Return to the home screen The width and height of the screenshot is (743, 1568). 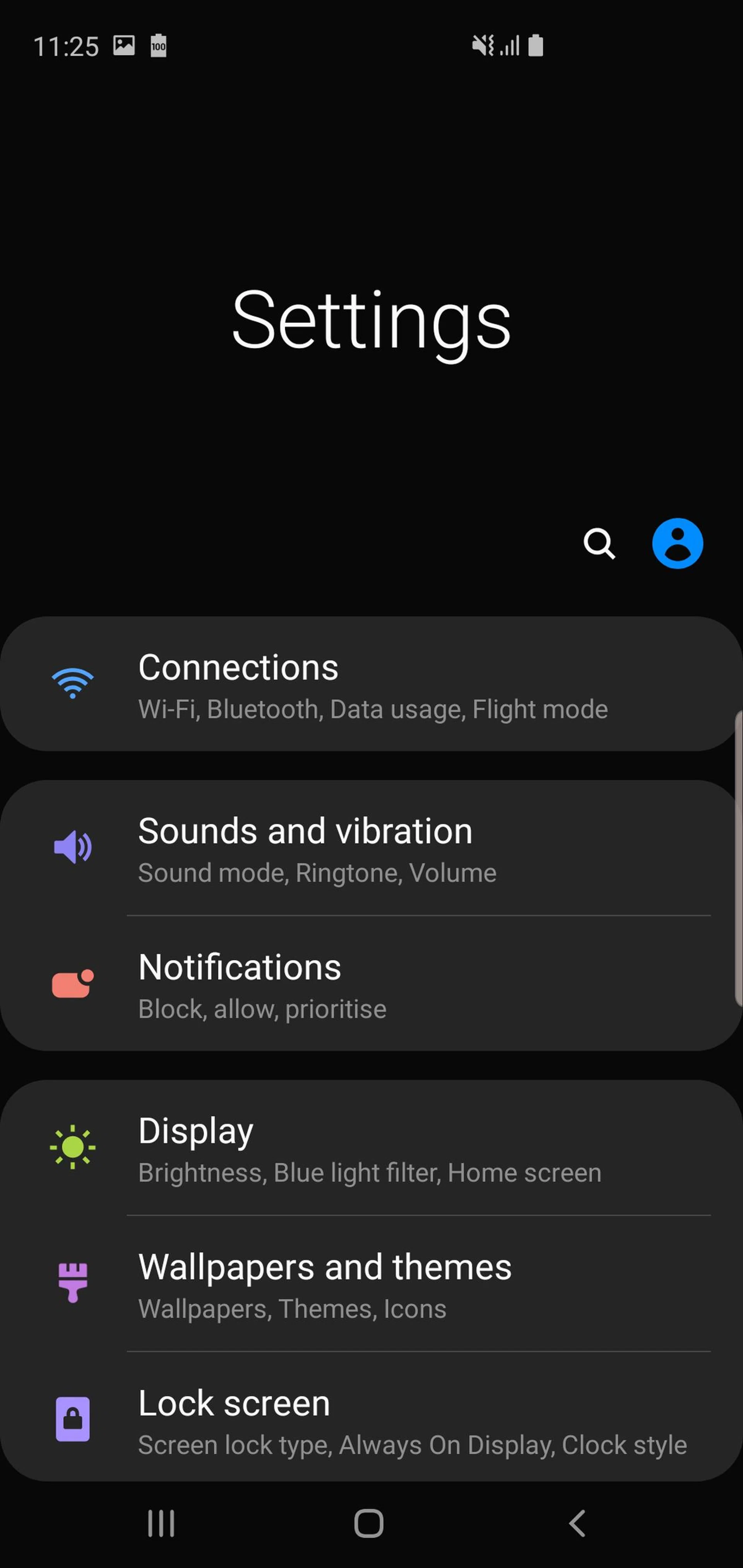click(x=369, y=1524)
